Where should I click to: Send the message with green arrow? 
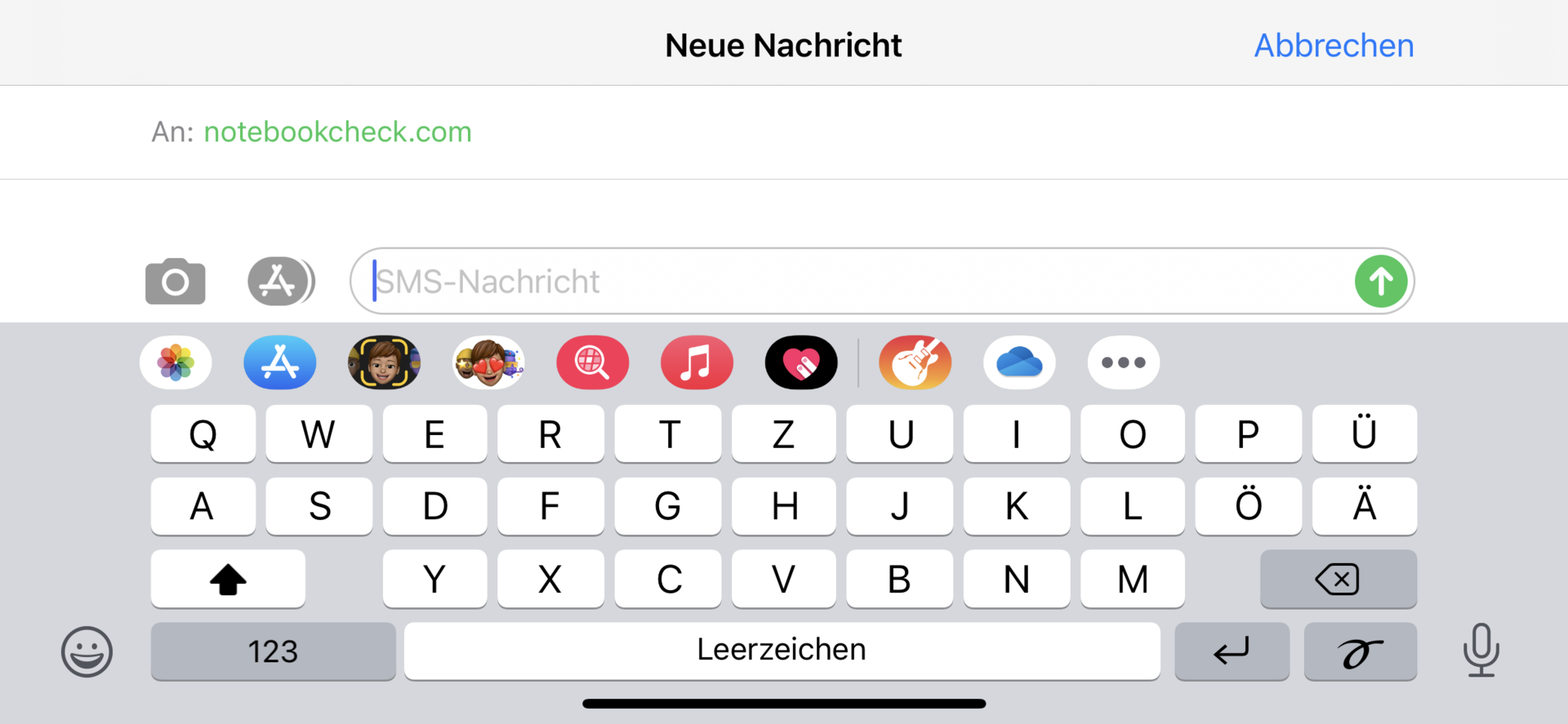pyautogui.click(x=1381, y=282)
